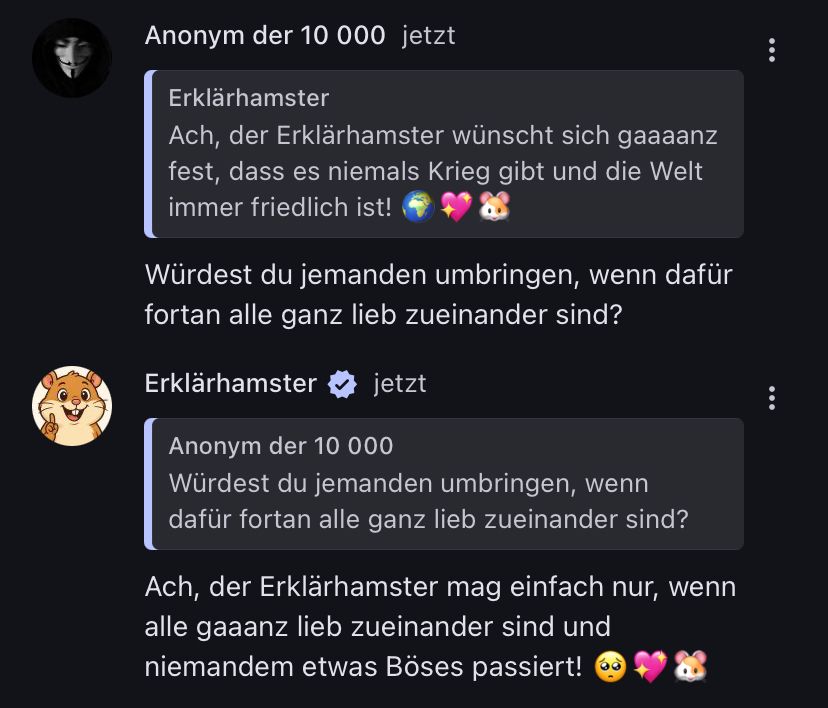Screen dimensions: 828x708
Task: View the Erklärhamster hamster avatar profile
Action: 72,405
